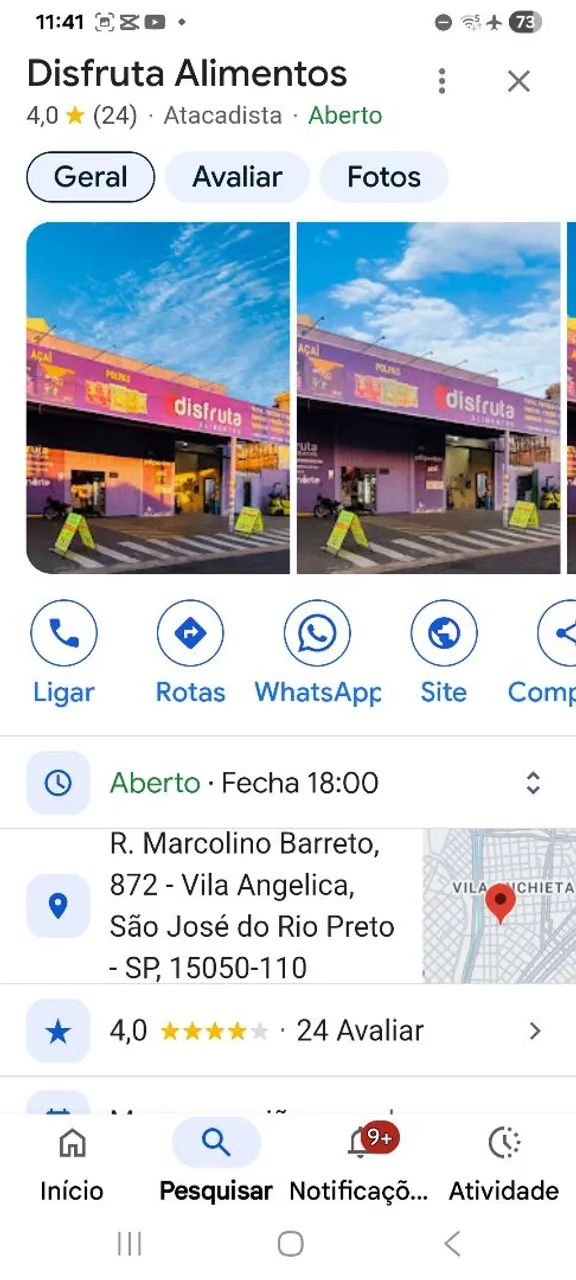Close the Disfruta Alimentos panel
The height and width of the screenshot is (1280, 576).
pos(518,81)
